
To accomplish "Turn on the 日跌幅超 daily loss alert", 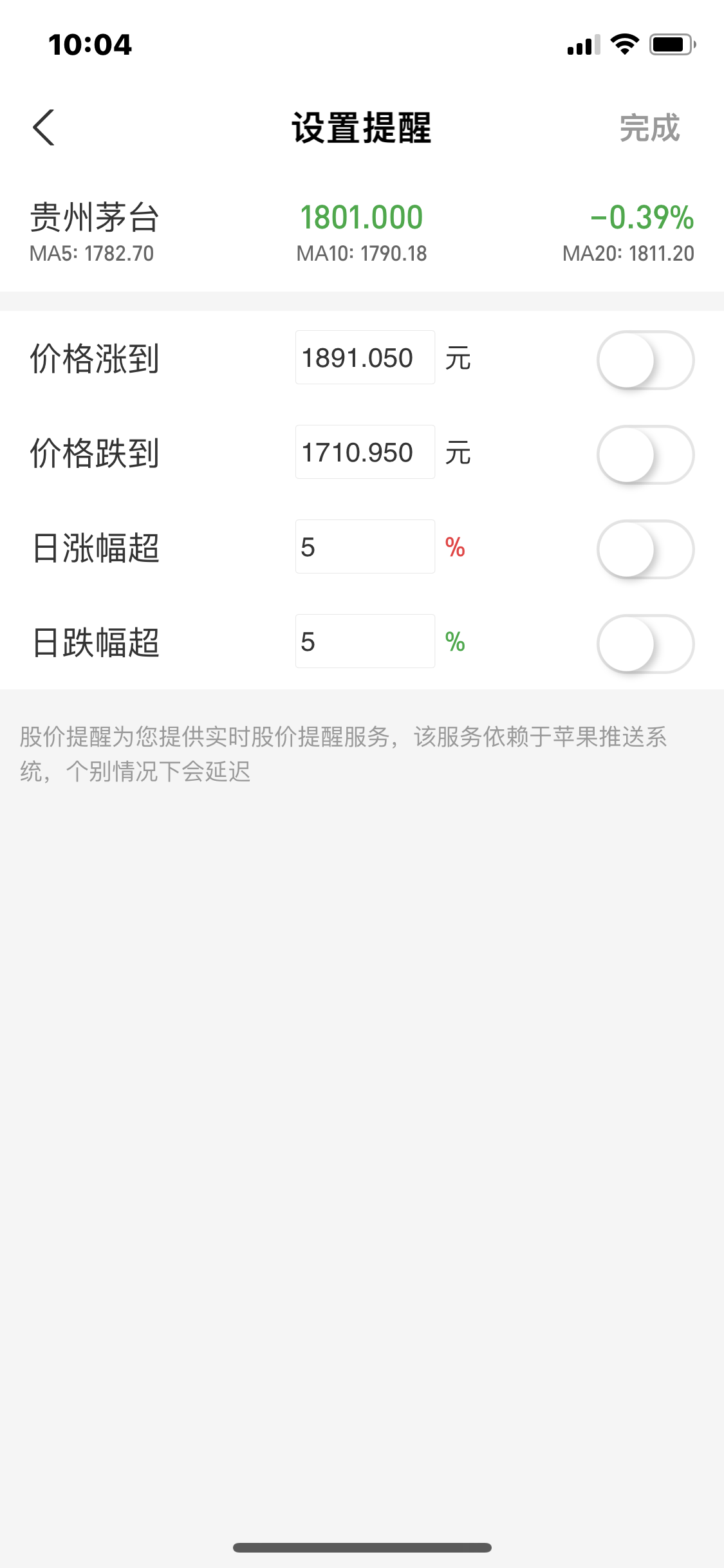I will coord(645,642).
